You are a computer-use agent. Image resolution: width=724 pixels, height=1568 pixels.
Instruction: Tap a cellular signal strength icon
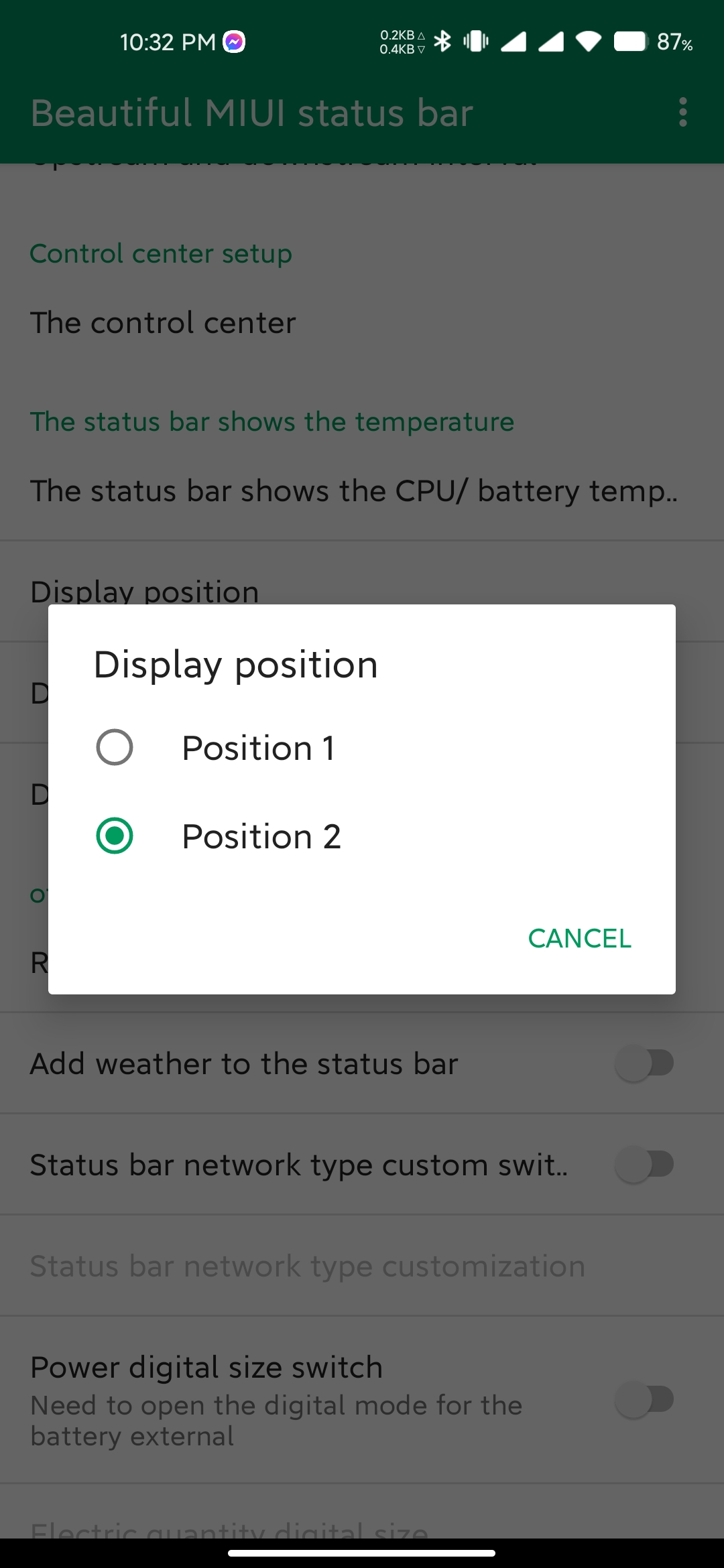click(x=513, y=42)
